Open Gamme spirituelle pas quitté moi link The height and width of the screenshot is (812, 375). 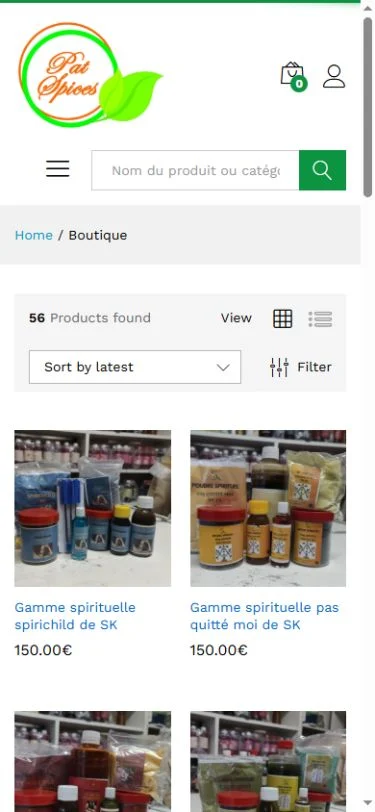coord(264,616)
